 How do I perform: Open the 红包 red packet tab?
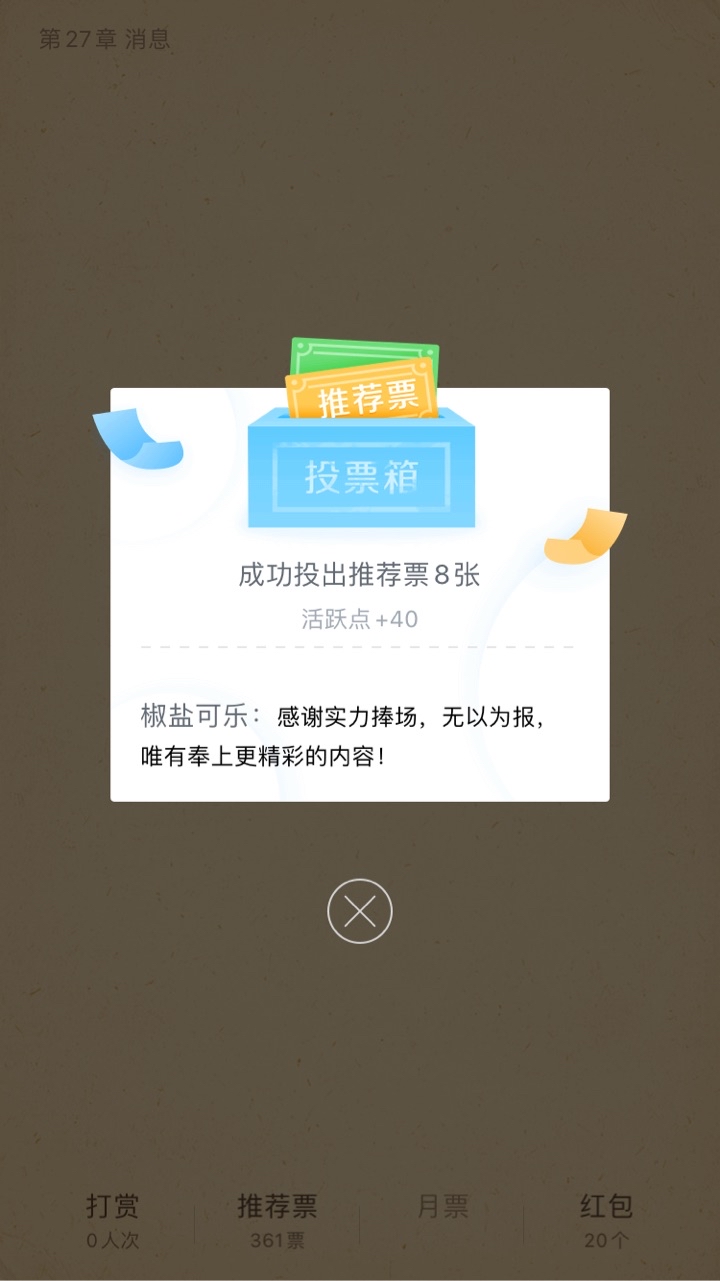[x=606, y=1220]
